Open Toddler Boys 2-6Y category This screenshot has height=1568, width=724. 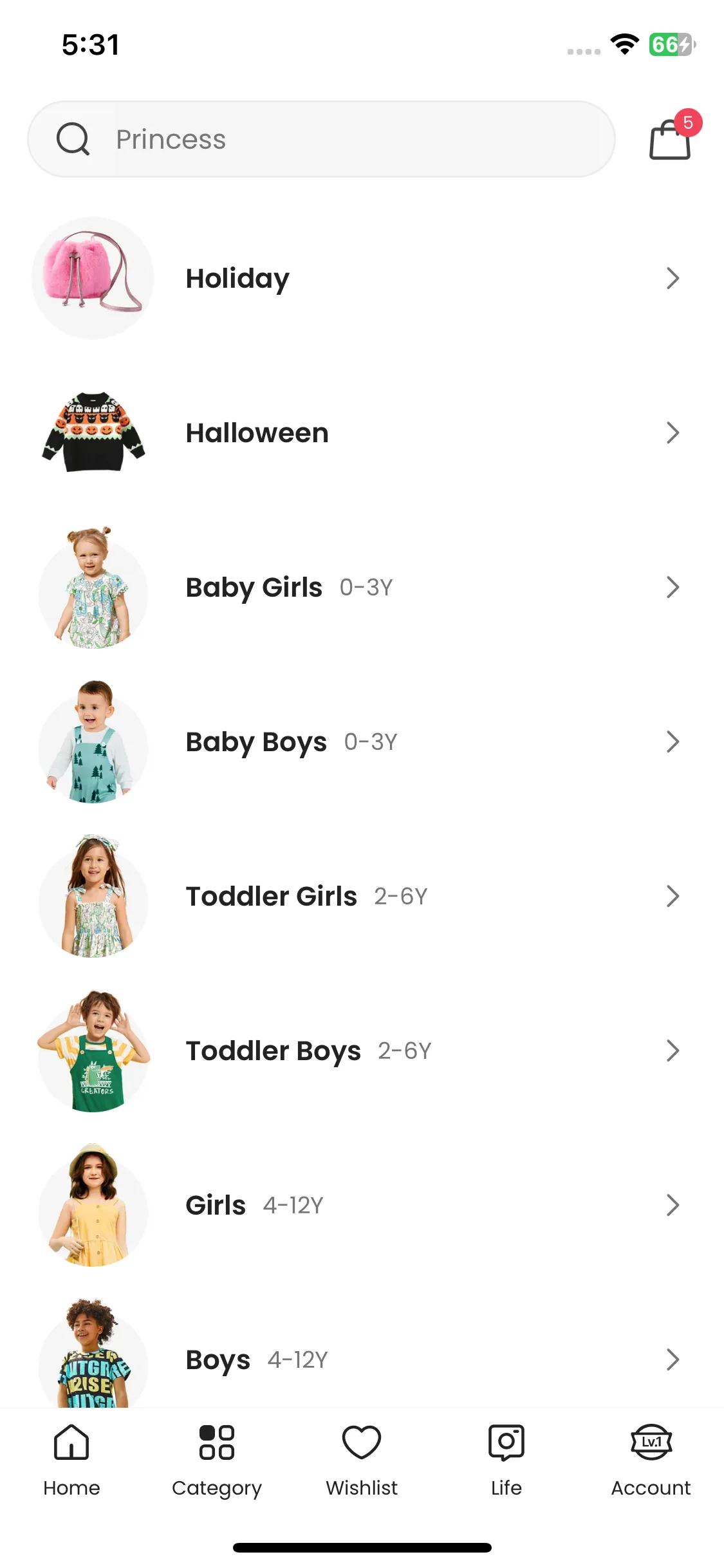tap(360, 1050)
